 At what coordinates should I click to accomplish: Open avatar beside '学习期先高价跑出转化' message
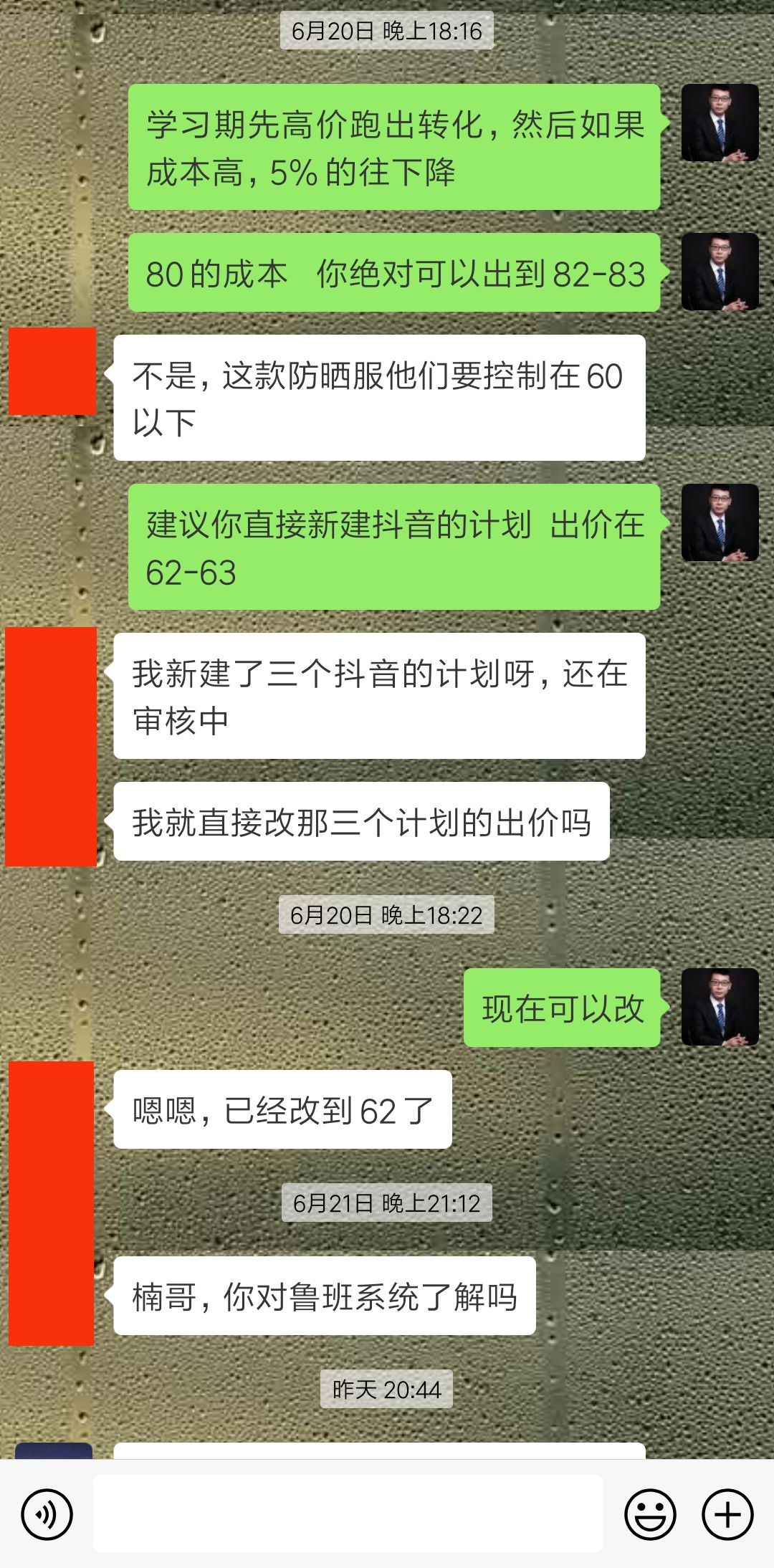coord(720,123)
